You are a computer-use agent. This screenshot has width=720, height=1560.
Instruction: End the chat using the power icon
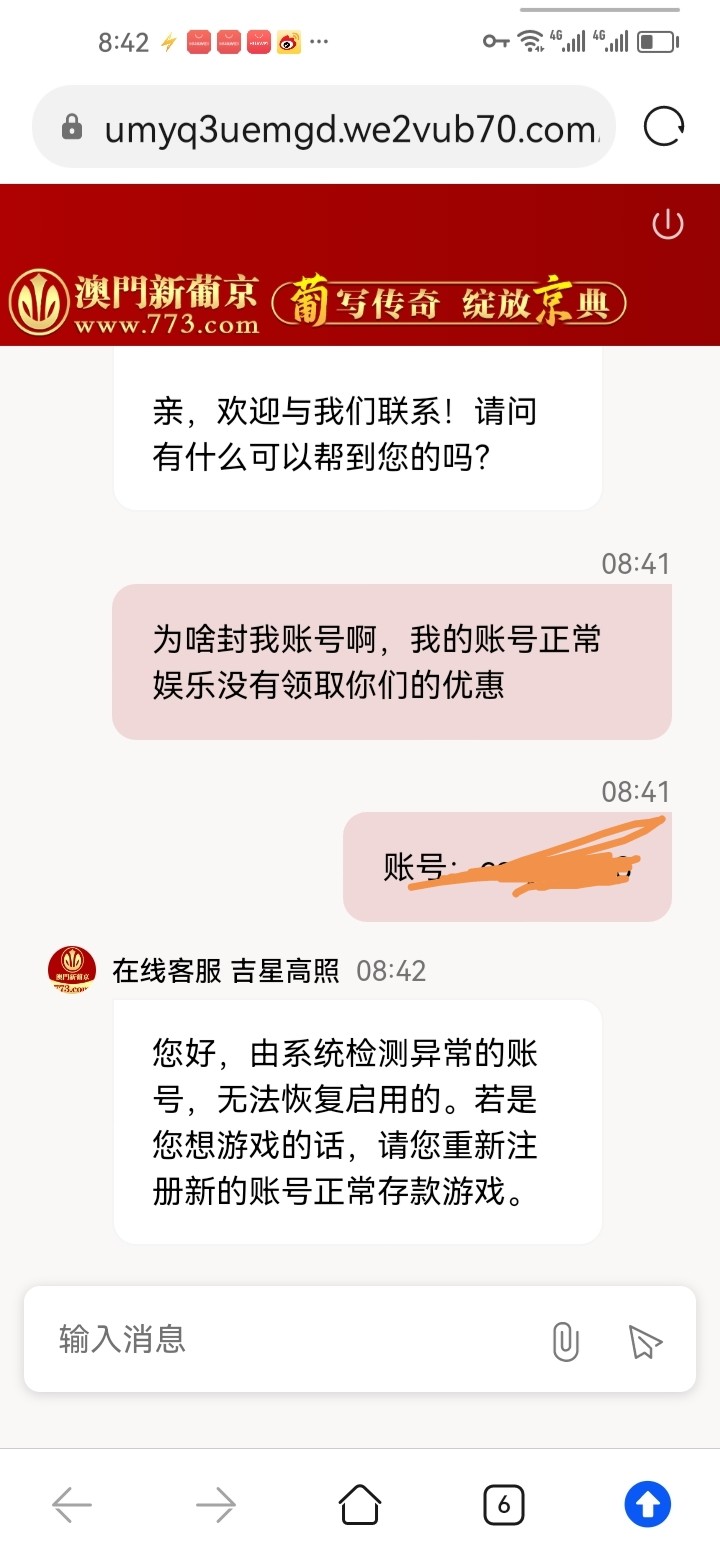coord(667,224)
